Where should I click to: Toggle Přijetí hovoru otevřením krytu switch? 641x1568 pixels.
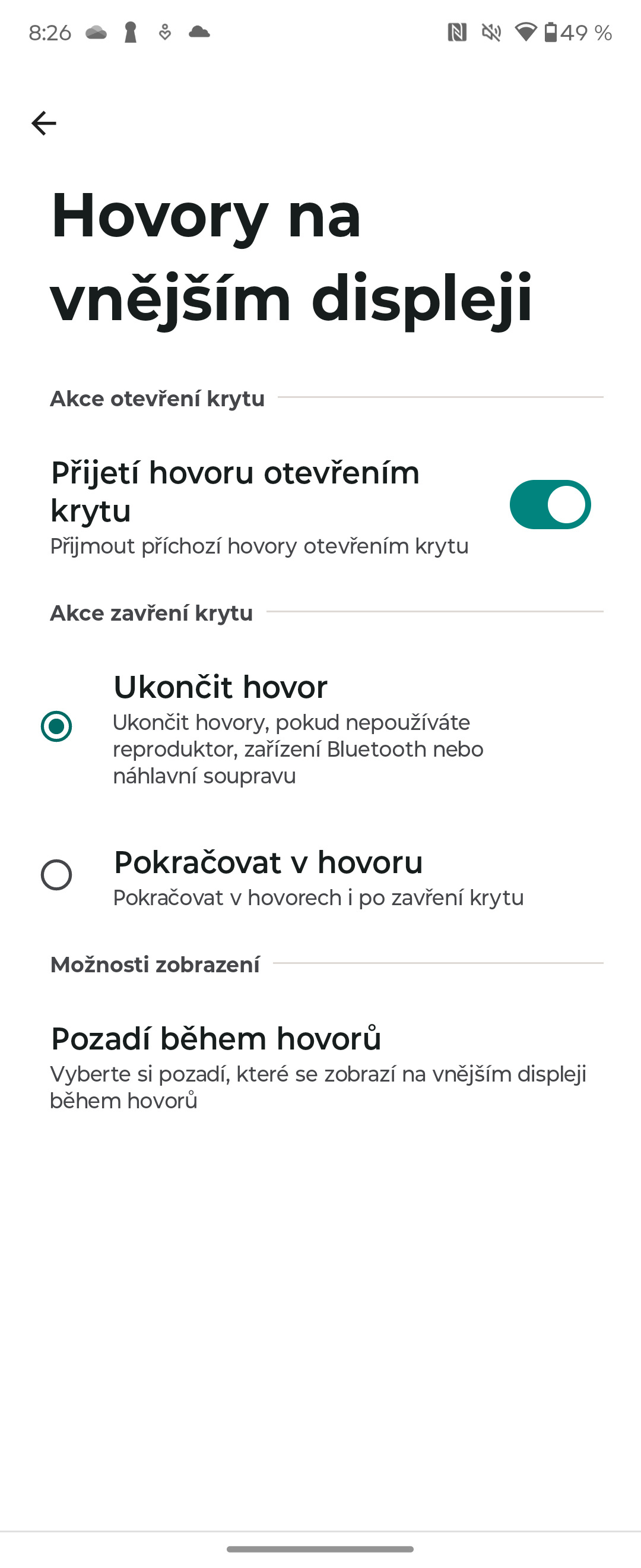549,505
